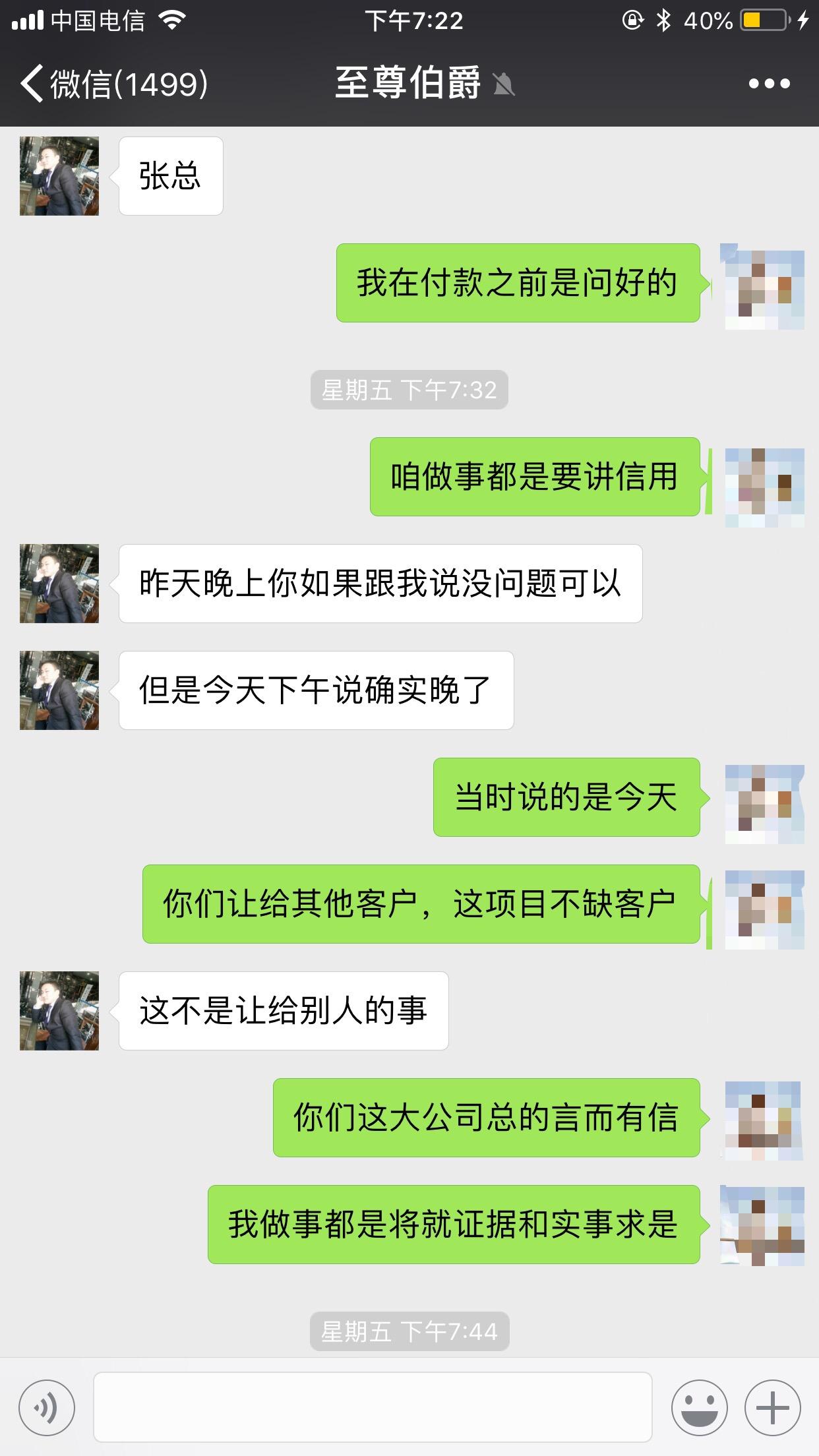Open the contact's avatar beside 张总
This screenshot has width=819, height=1456.
click(x=59, y=176)
